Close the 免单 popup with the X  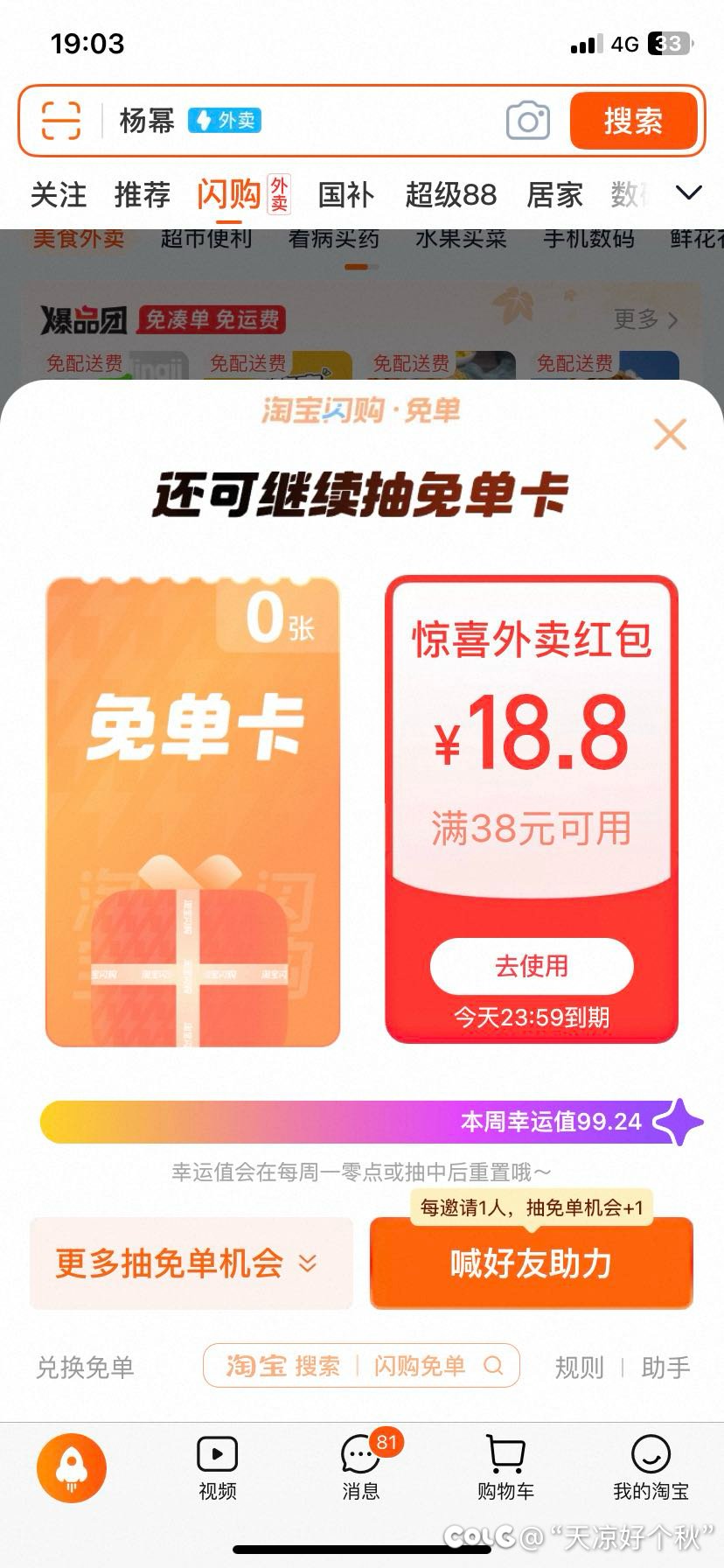click(x=670, y=434)
